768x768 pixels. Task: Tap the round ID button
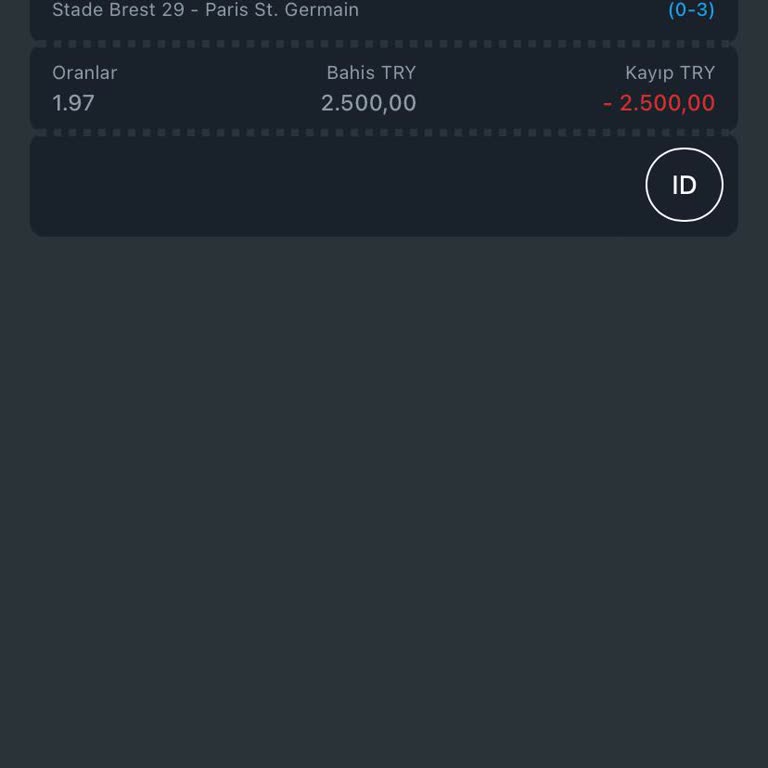pos(684,185)
